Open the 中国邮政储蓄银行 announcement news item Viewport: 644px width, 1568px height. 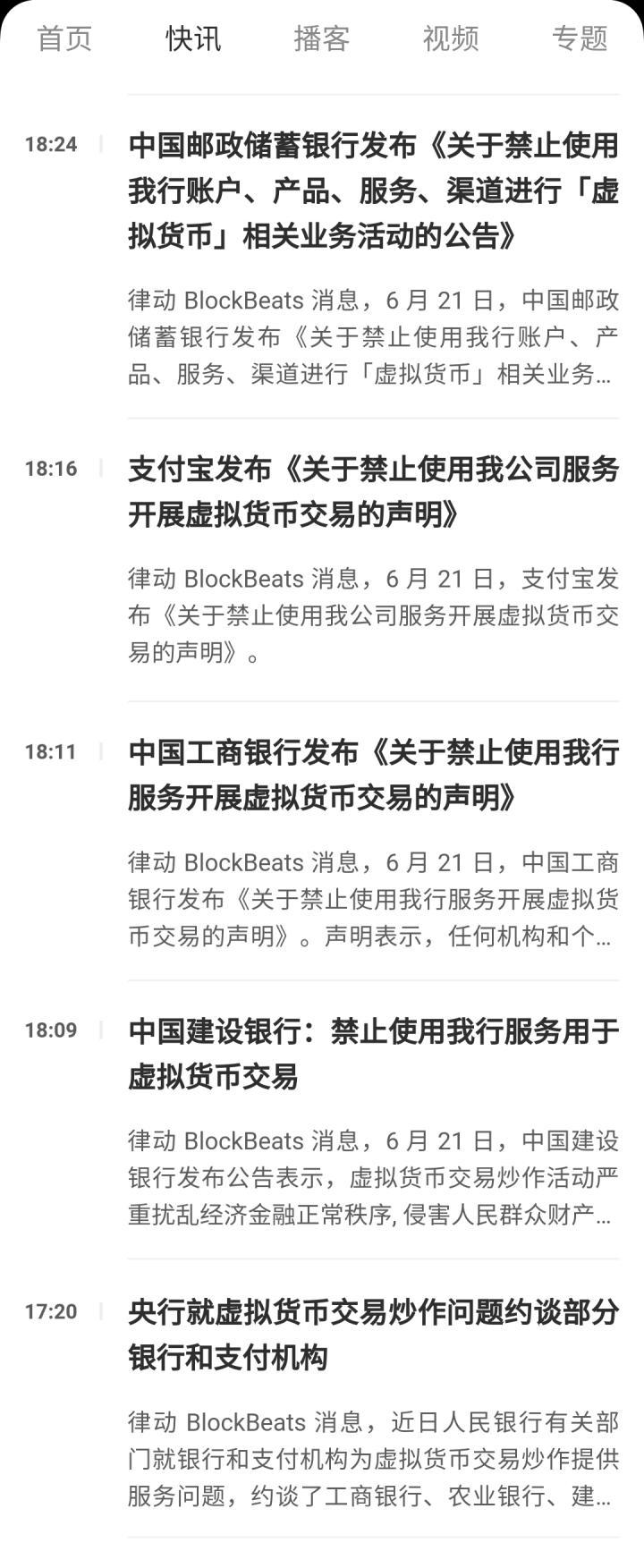click(373, 191)
